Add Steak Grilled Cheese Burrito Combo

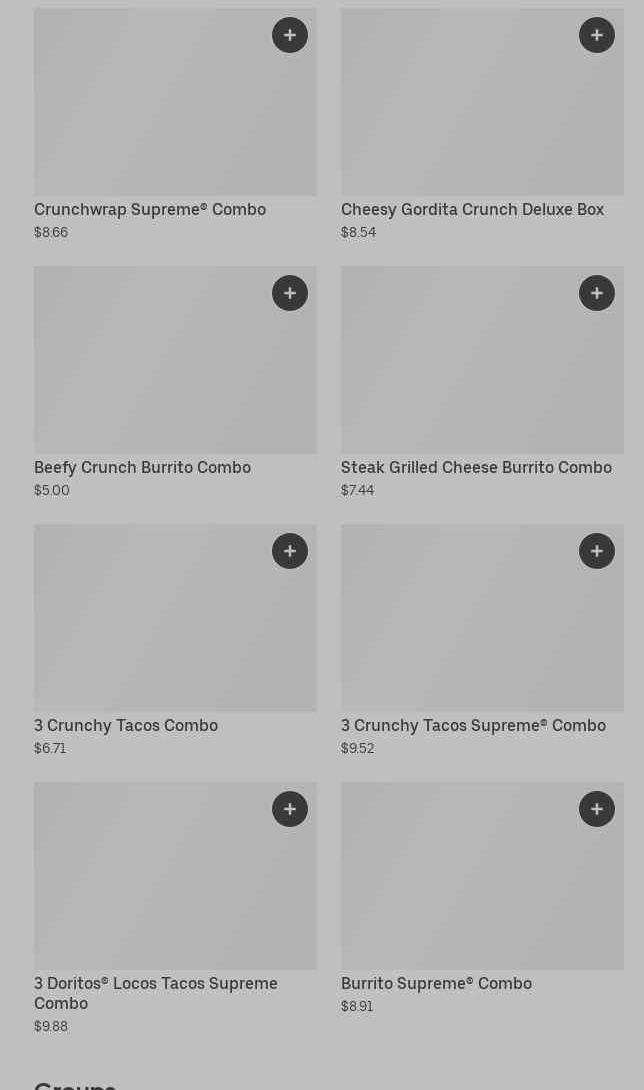tap(597, 293)
